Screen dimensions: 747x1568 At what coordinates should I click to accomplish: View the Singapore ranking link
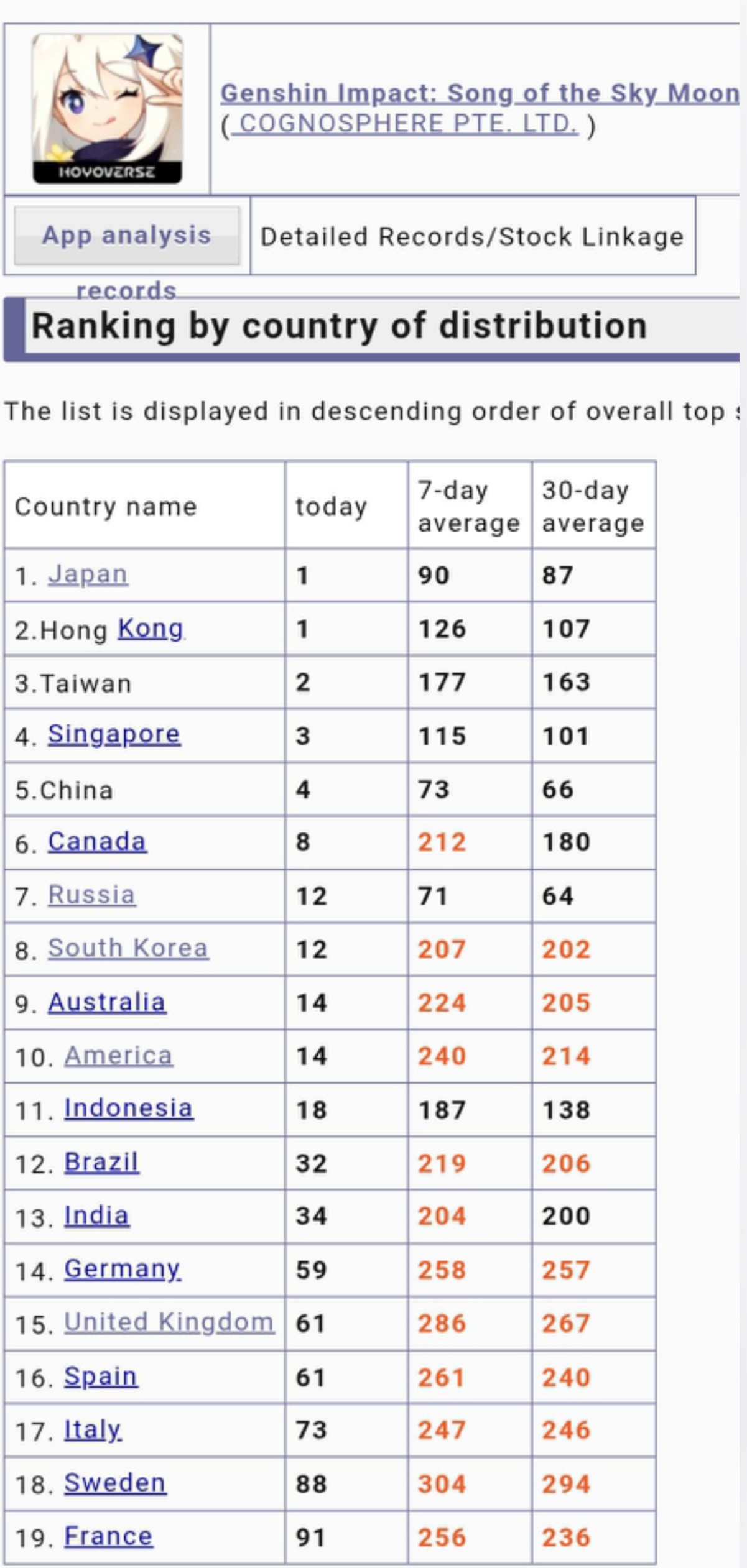click(x=114, y=734)
